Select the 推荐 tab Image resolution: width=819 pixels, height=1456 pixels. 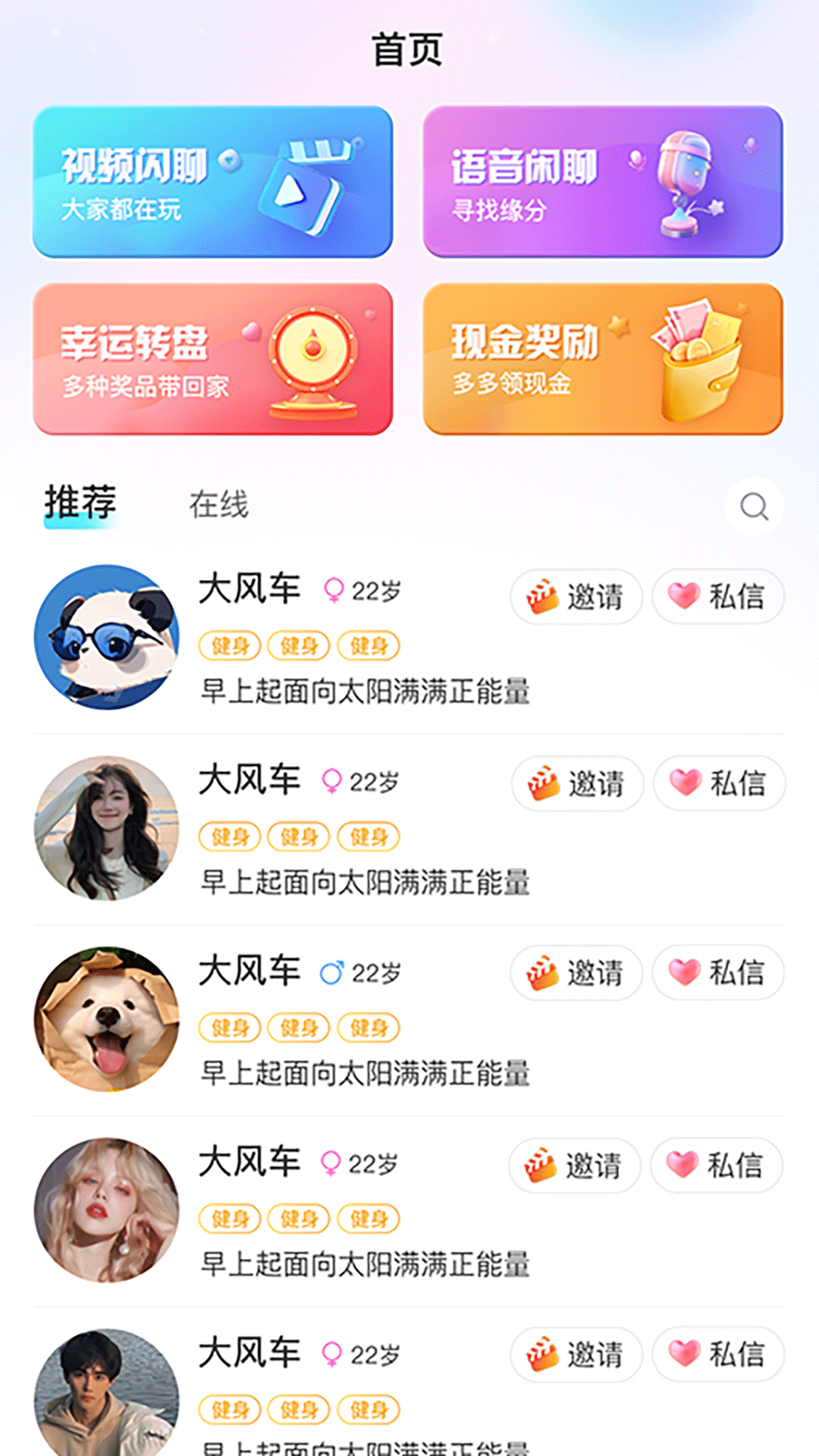80,504
